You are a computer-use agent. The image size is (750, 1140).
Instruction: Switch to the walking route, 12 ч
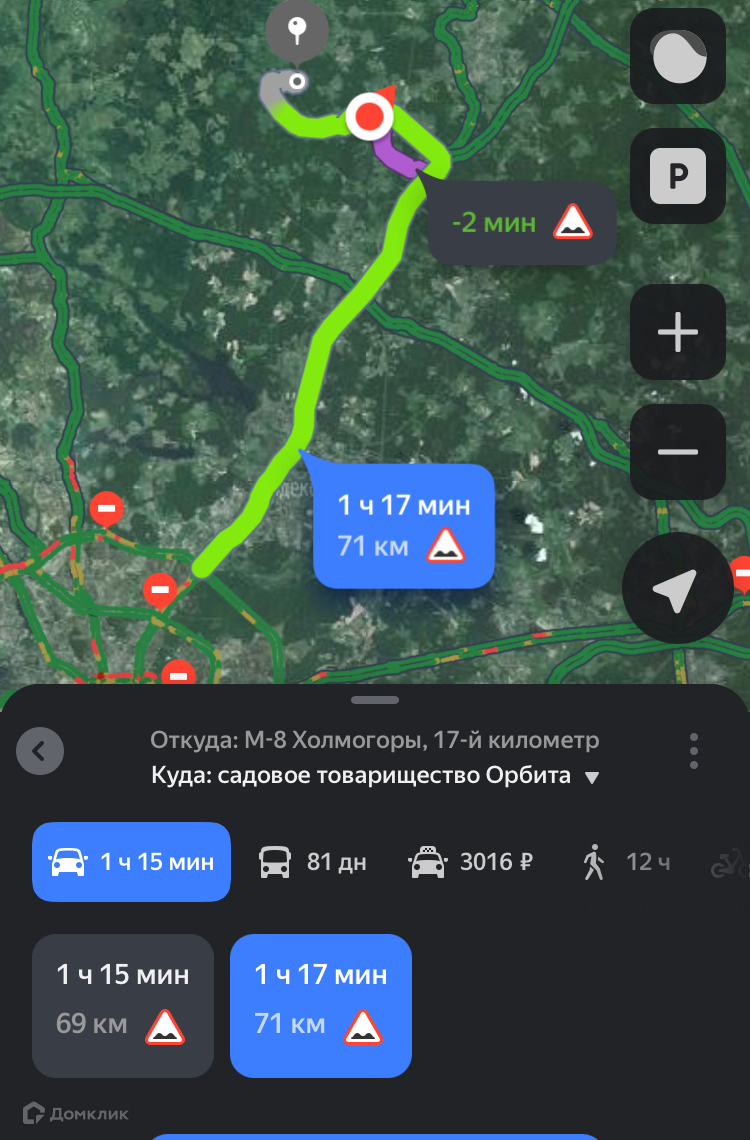[626, 862]
